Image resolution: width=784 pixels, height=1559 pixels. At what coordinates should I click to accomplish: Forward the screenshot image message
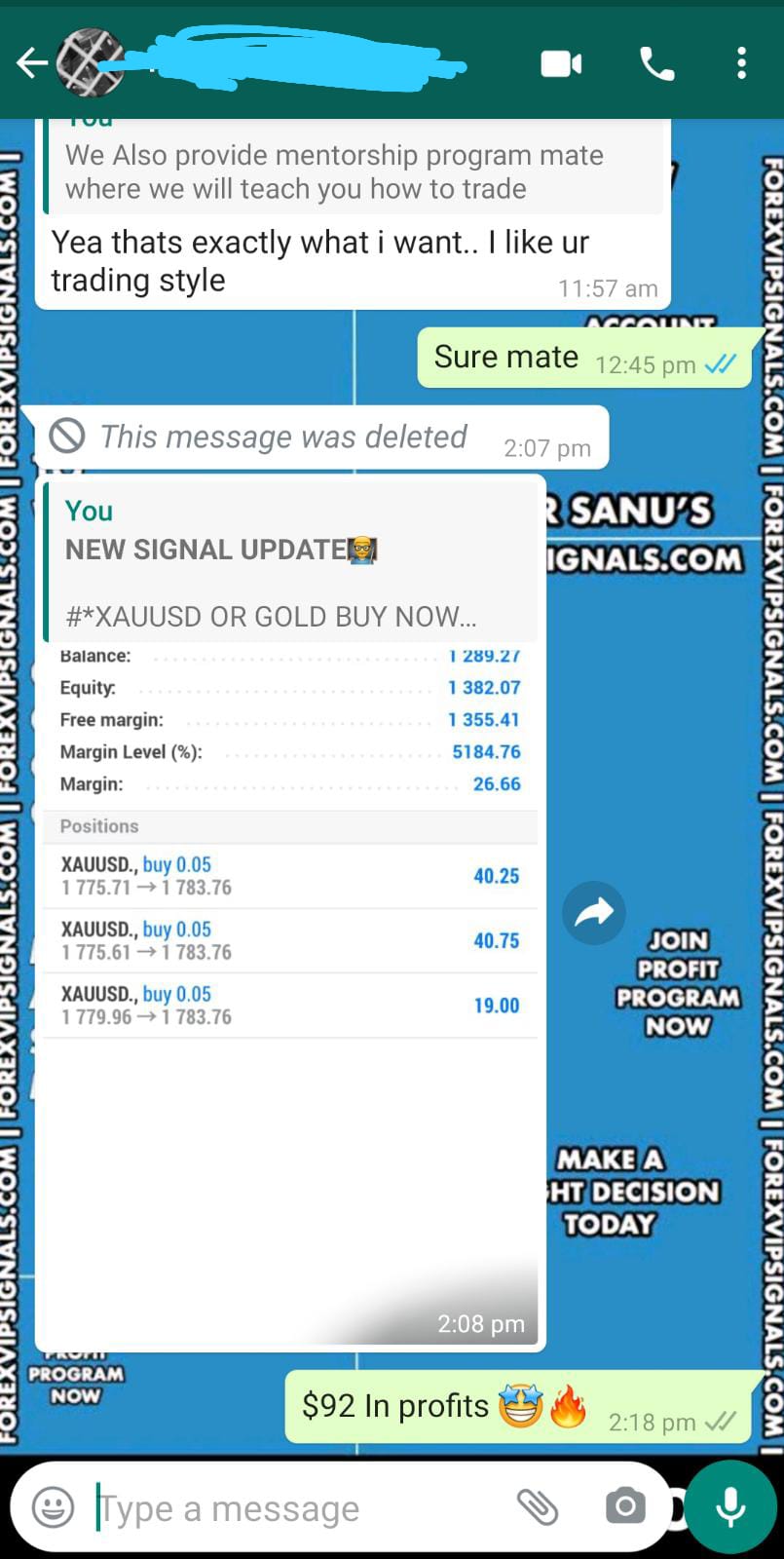pos(593,913)
